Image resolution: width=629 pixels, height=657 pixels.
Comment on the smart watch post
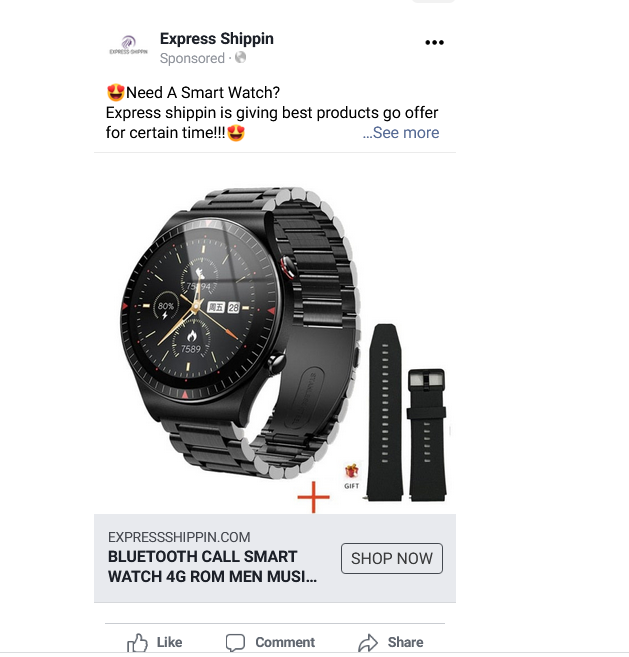270,642
